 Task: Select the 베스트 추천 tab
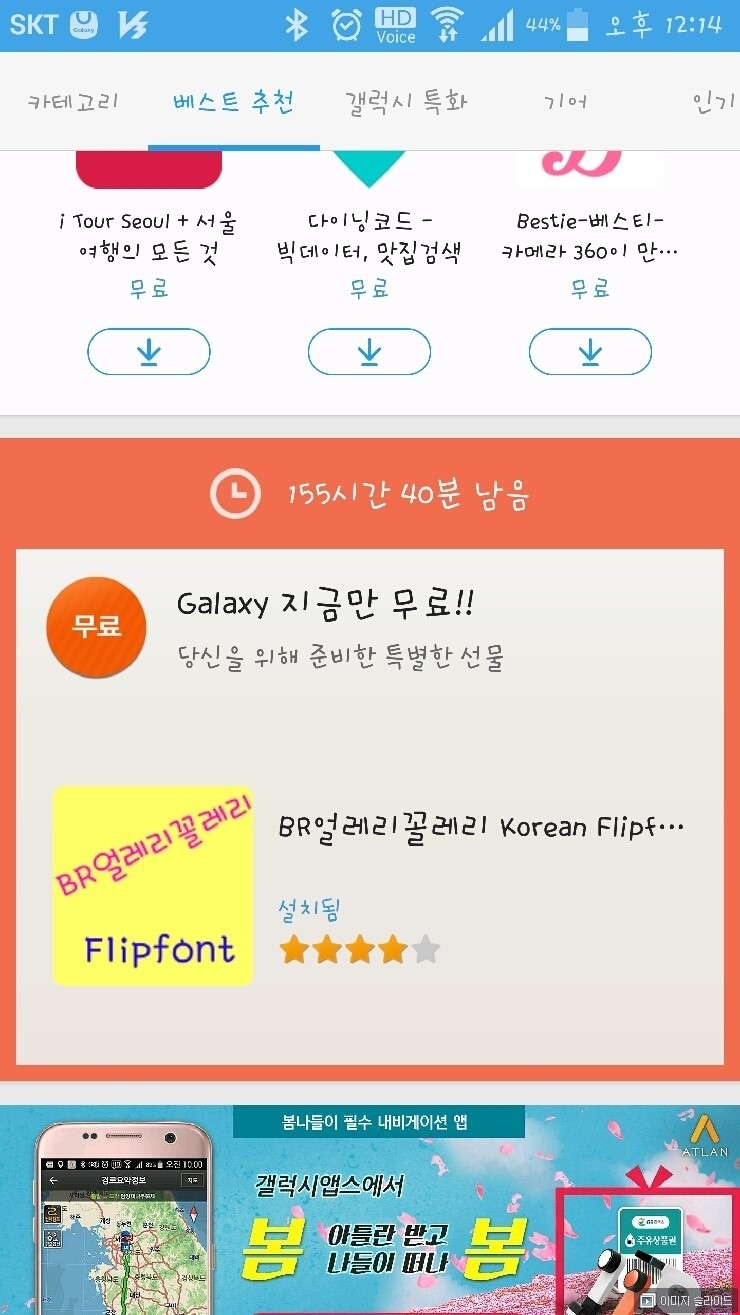click(x=233, y=102)
